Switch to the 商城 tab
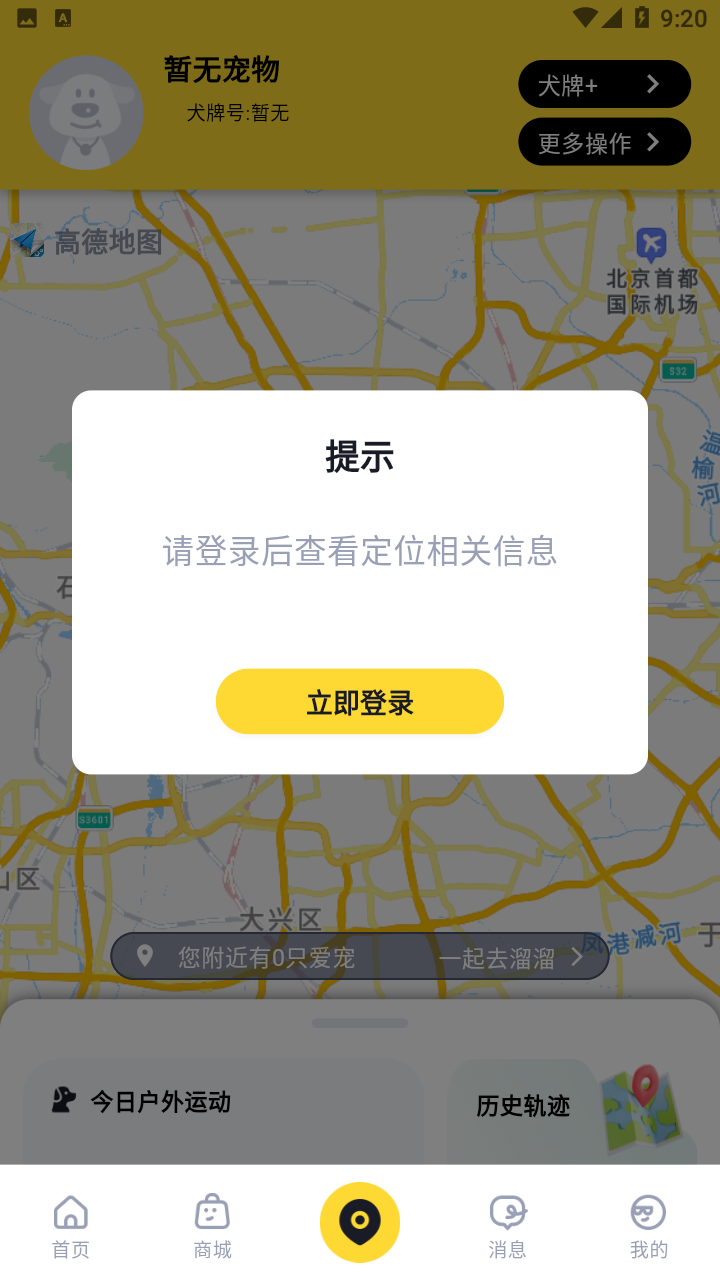The image size is (720, 1280). click(212, 1225)
